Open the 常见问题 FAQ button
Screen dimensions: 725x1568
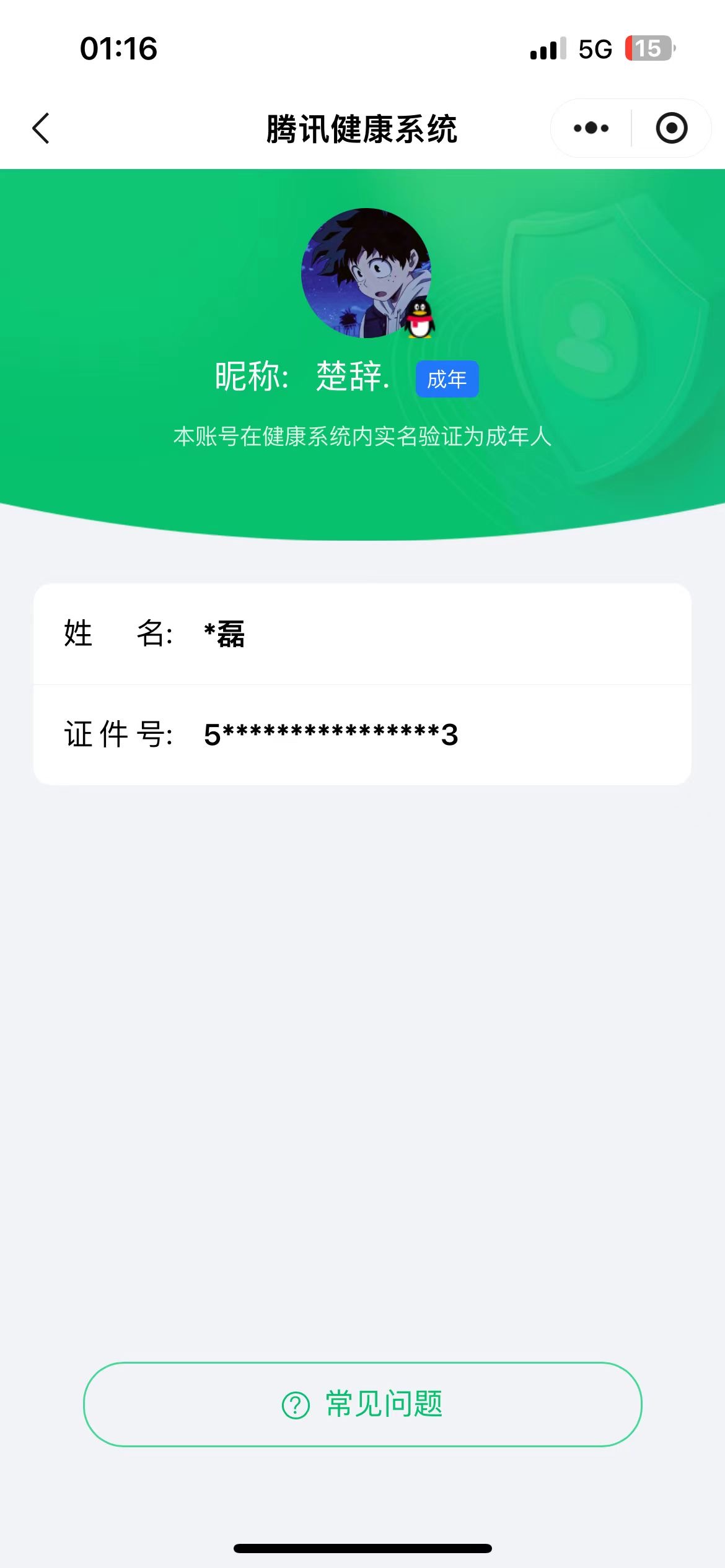coord(362,1403)
